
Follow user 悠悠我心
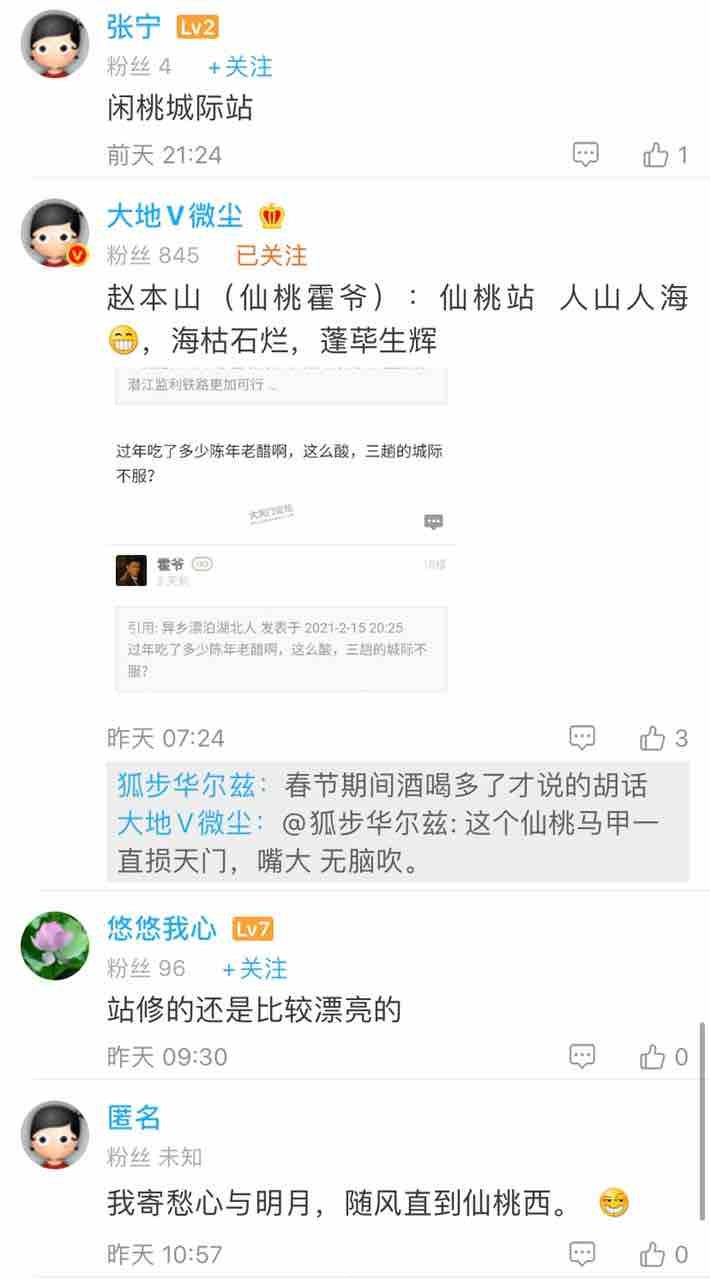[254, 969]
